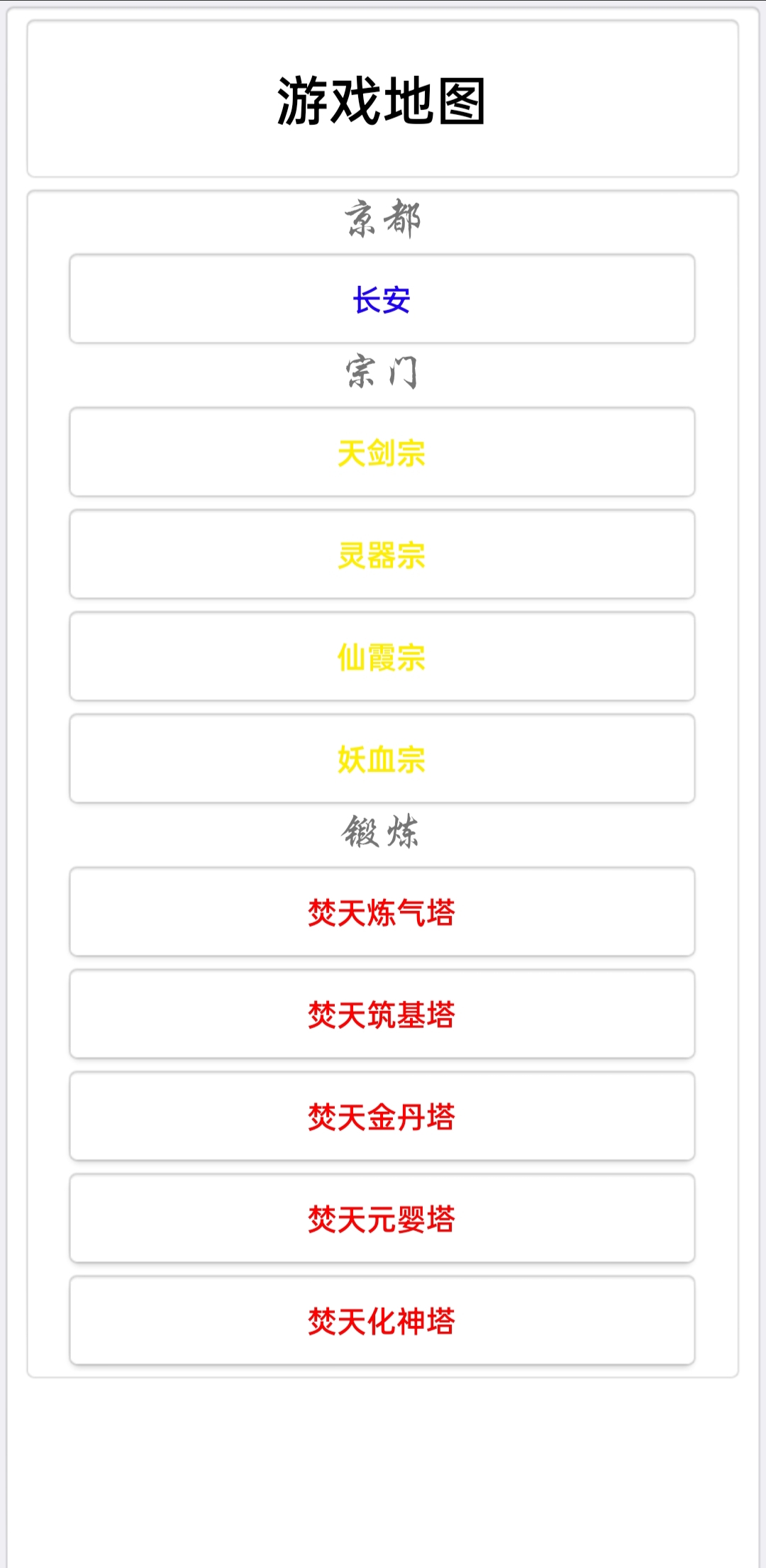Enter 焚天元婴塔 tower
Viewport: 766px width, 1568px height.
coord(383,1219)
